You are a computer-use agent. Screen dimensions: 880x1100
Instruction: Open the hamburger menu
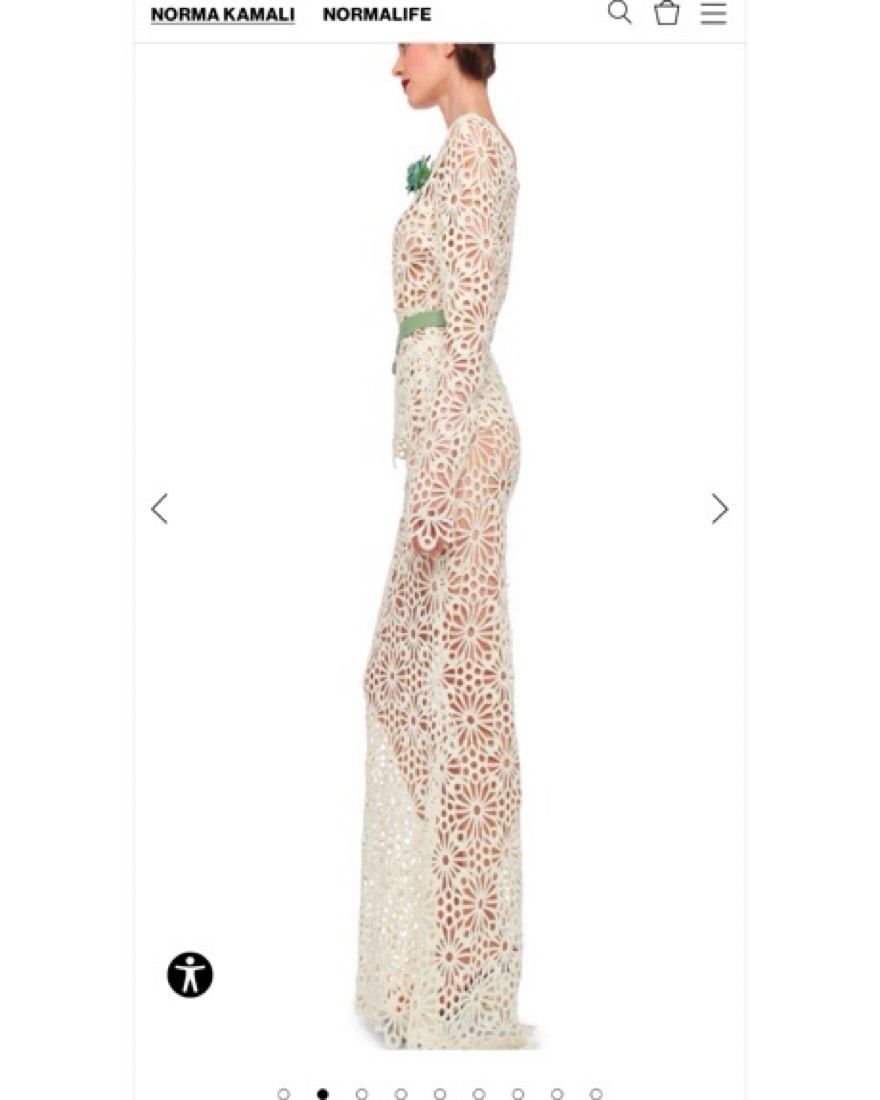(x=713, y=13)
